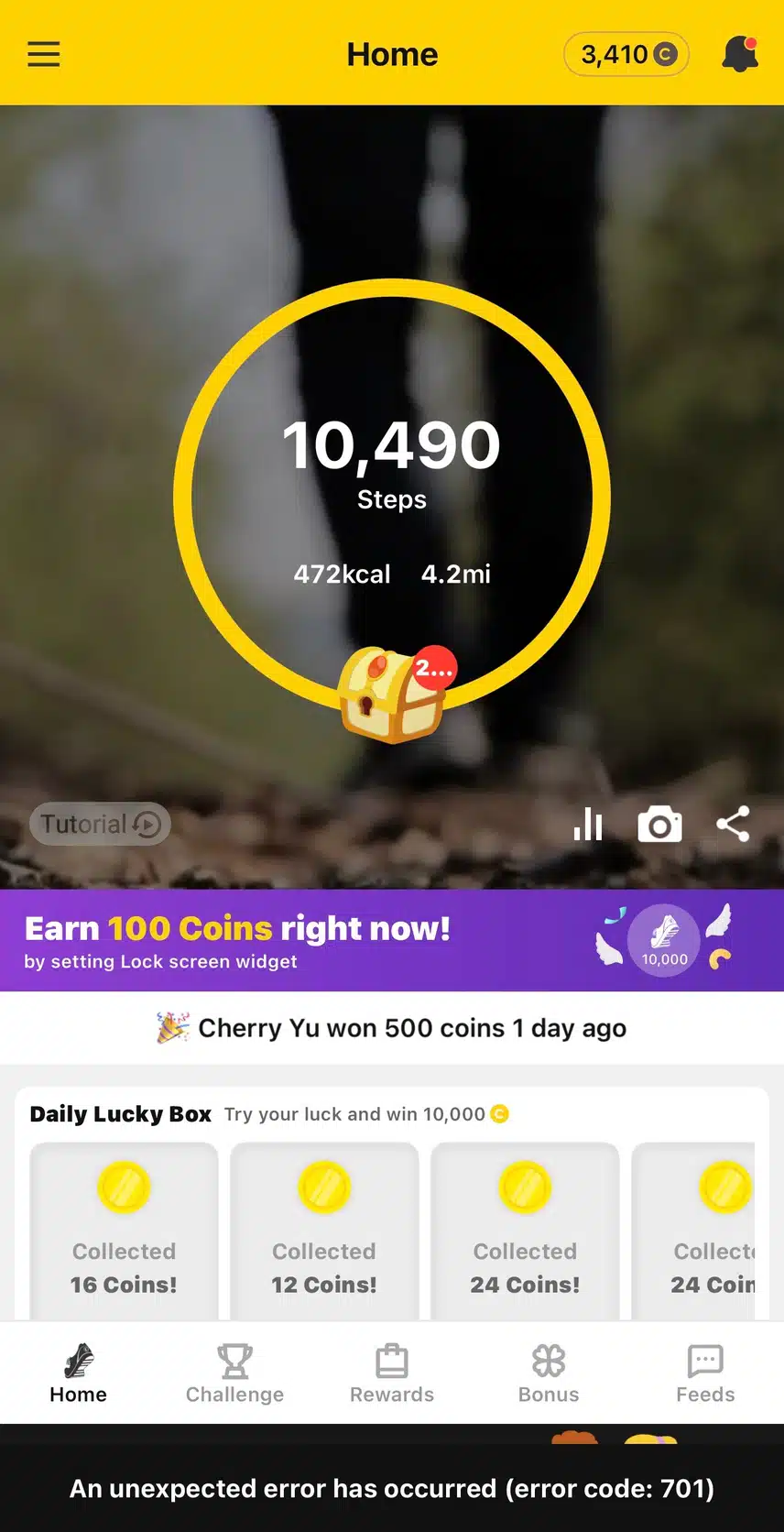This screenshot has height=1532, width=784.
Task: Open the Earn 100 Coins banner
Action: [392, 940]
